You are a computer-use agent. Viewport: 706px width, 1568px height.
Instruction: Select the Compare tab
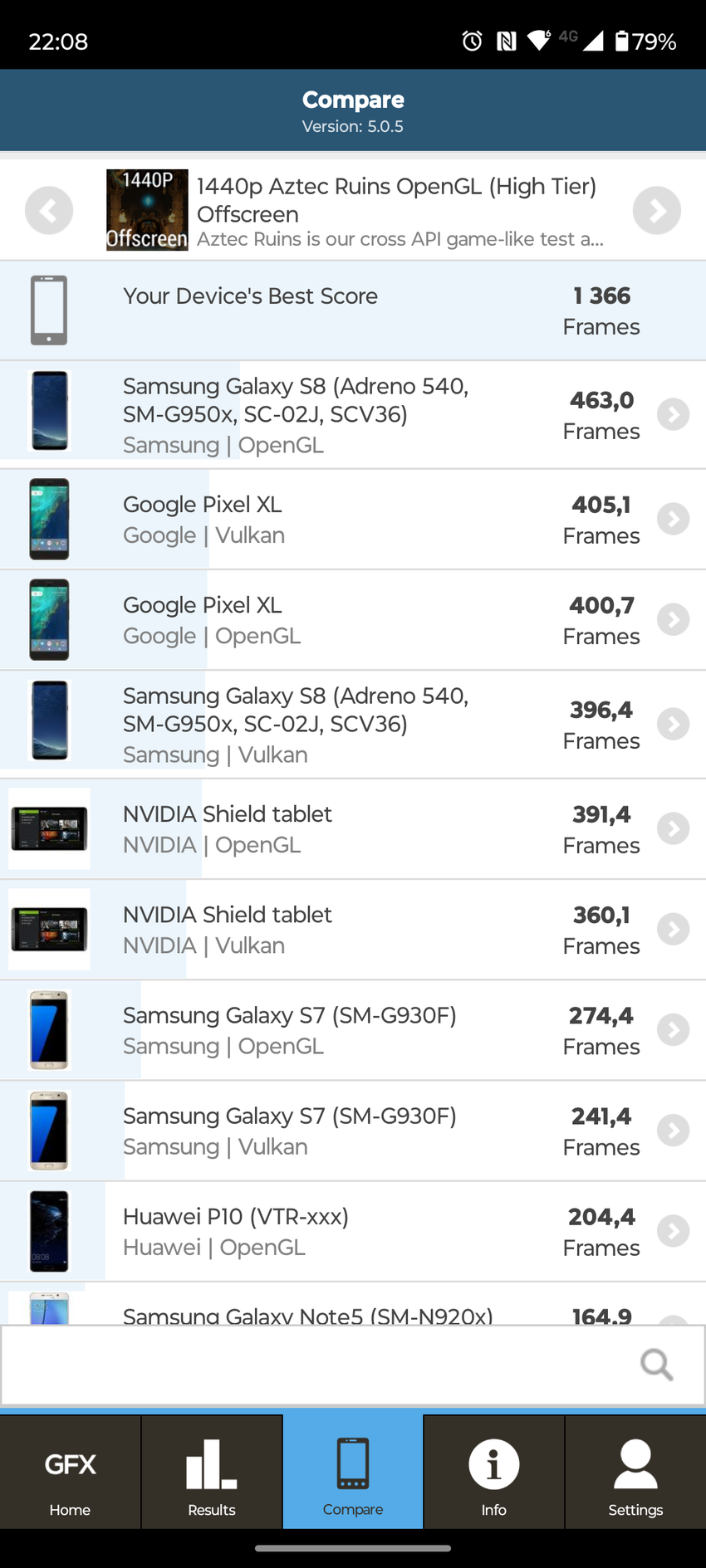click(x=353, y=1472)
